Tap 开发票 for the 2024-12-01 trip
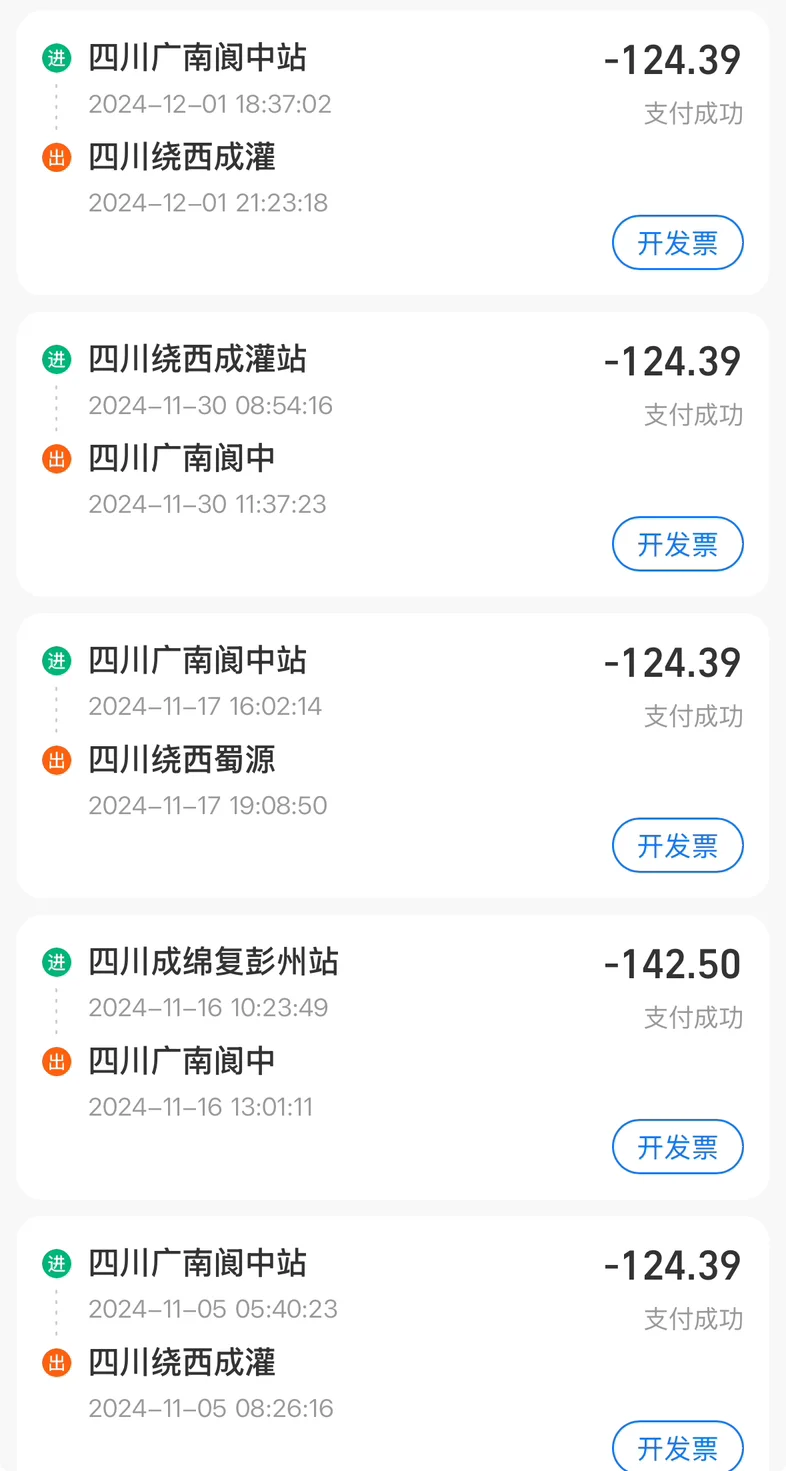The image size is (786, 1471). coord(677,243)
